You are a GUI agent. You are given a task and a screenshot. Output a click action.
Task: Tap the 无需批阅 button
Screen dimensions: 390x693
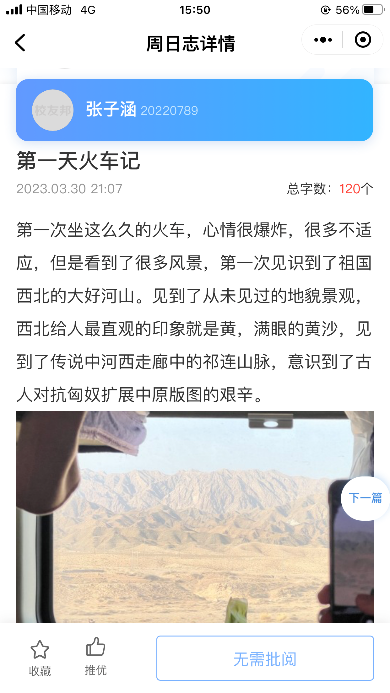[265, 659]
